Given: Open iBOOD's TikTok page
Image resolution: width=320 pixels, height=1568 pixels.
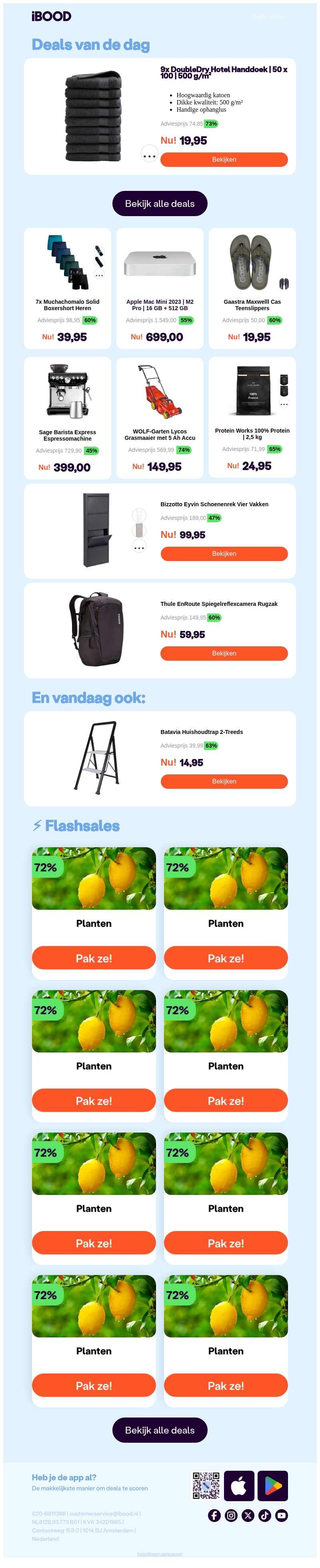Looking at the screenshot, I should pyautogui.click(x=265, y=1515).
